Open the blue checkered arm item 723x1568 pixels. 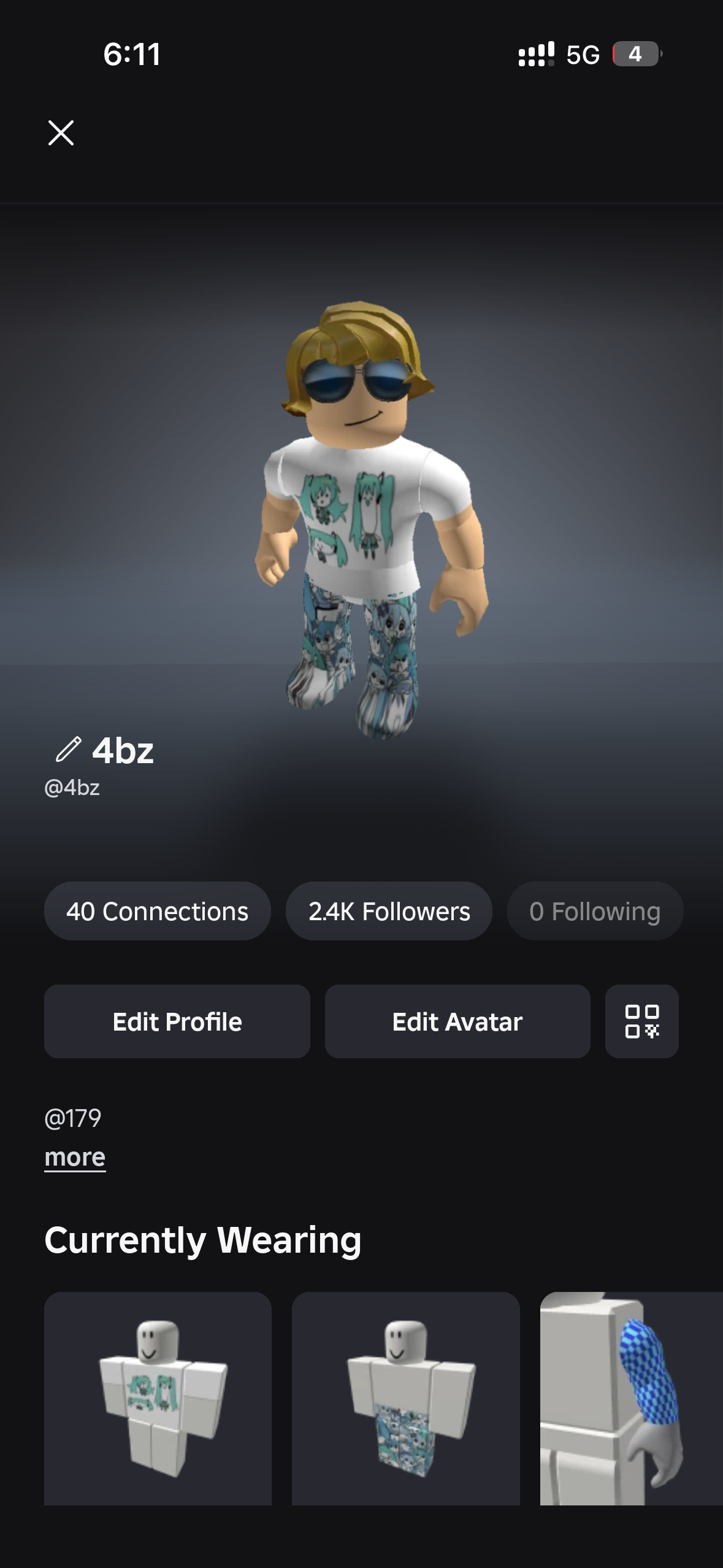point(632,1399)
